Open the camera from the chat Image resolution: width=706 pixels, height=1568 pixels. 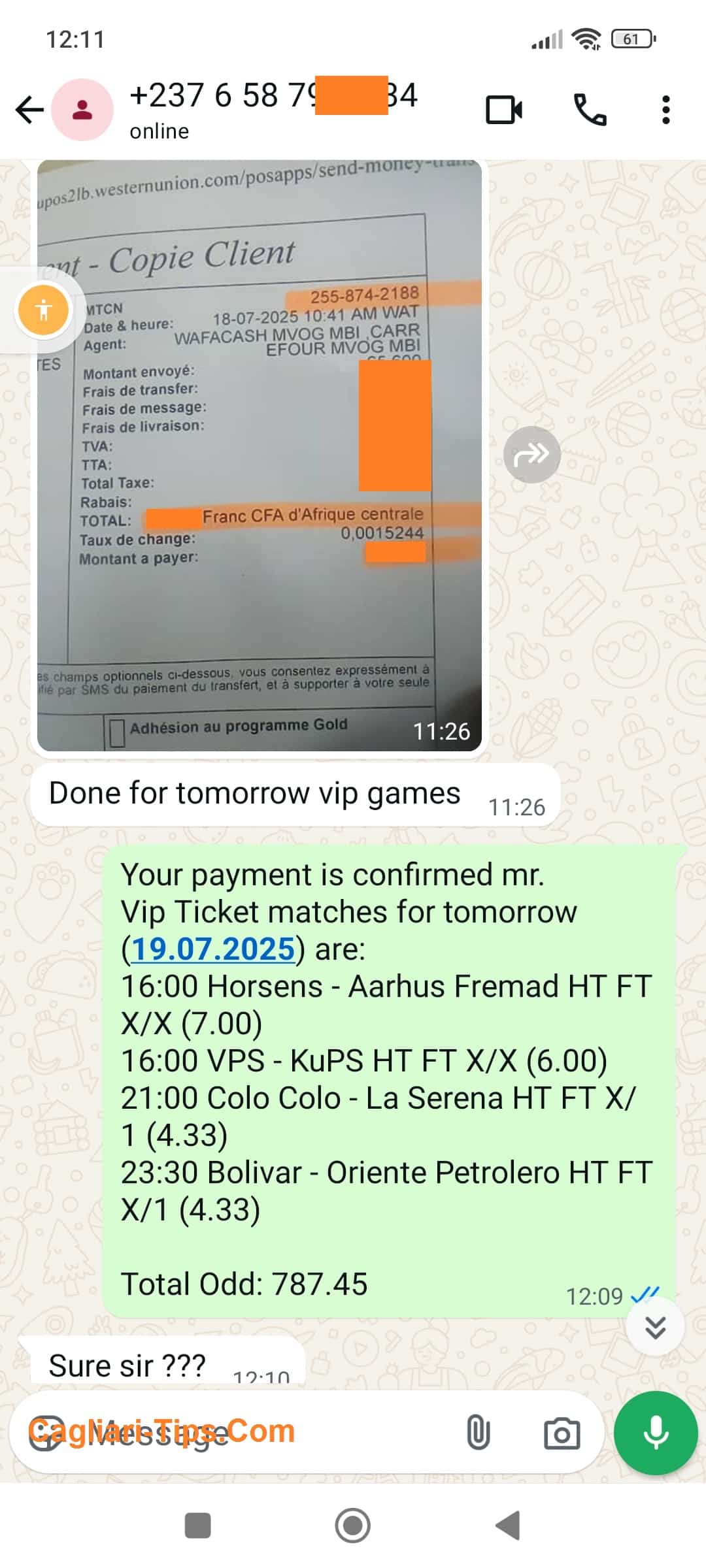562,1433
